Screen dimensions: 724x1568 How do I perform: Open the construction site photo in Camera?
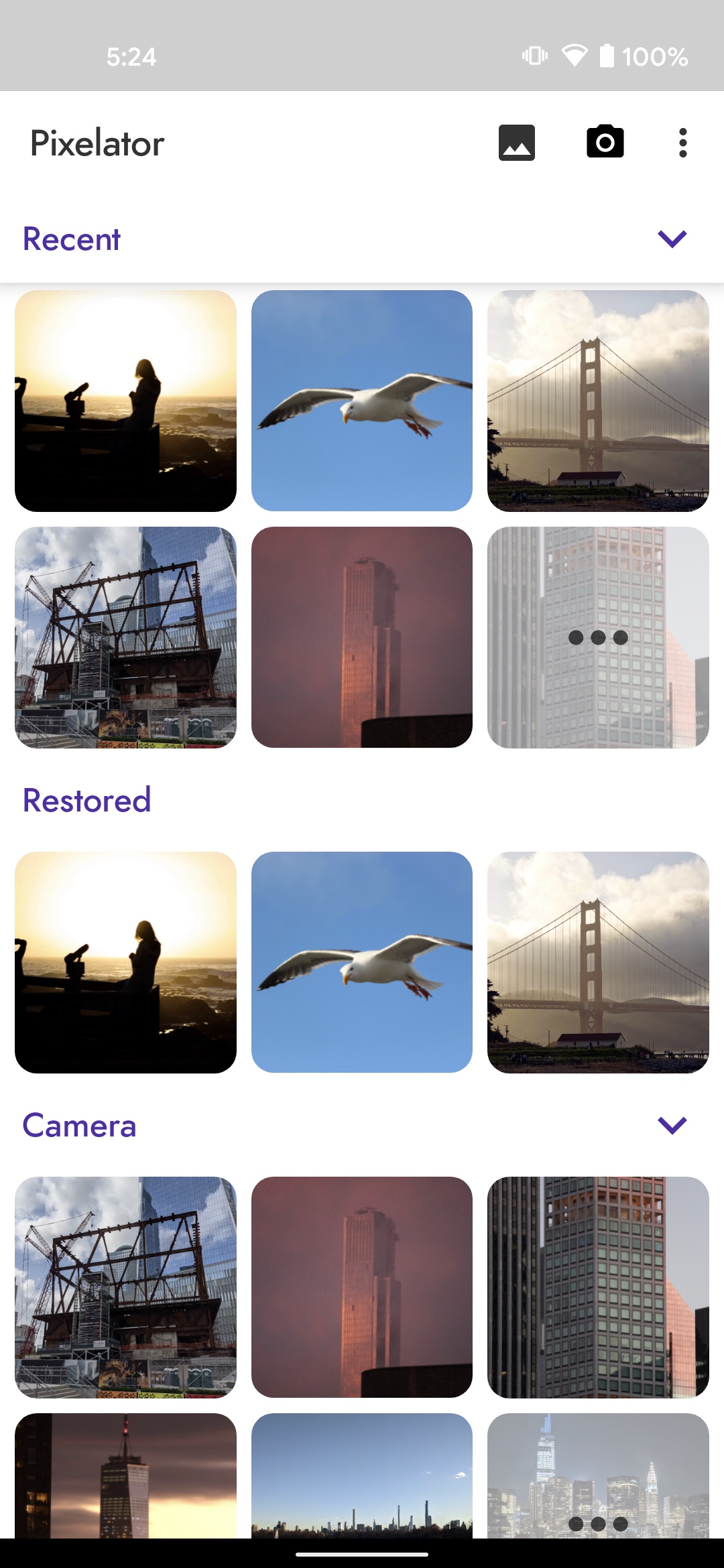pos(125,1287)
